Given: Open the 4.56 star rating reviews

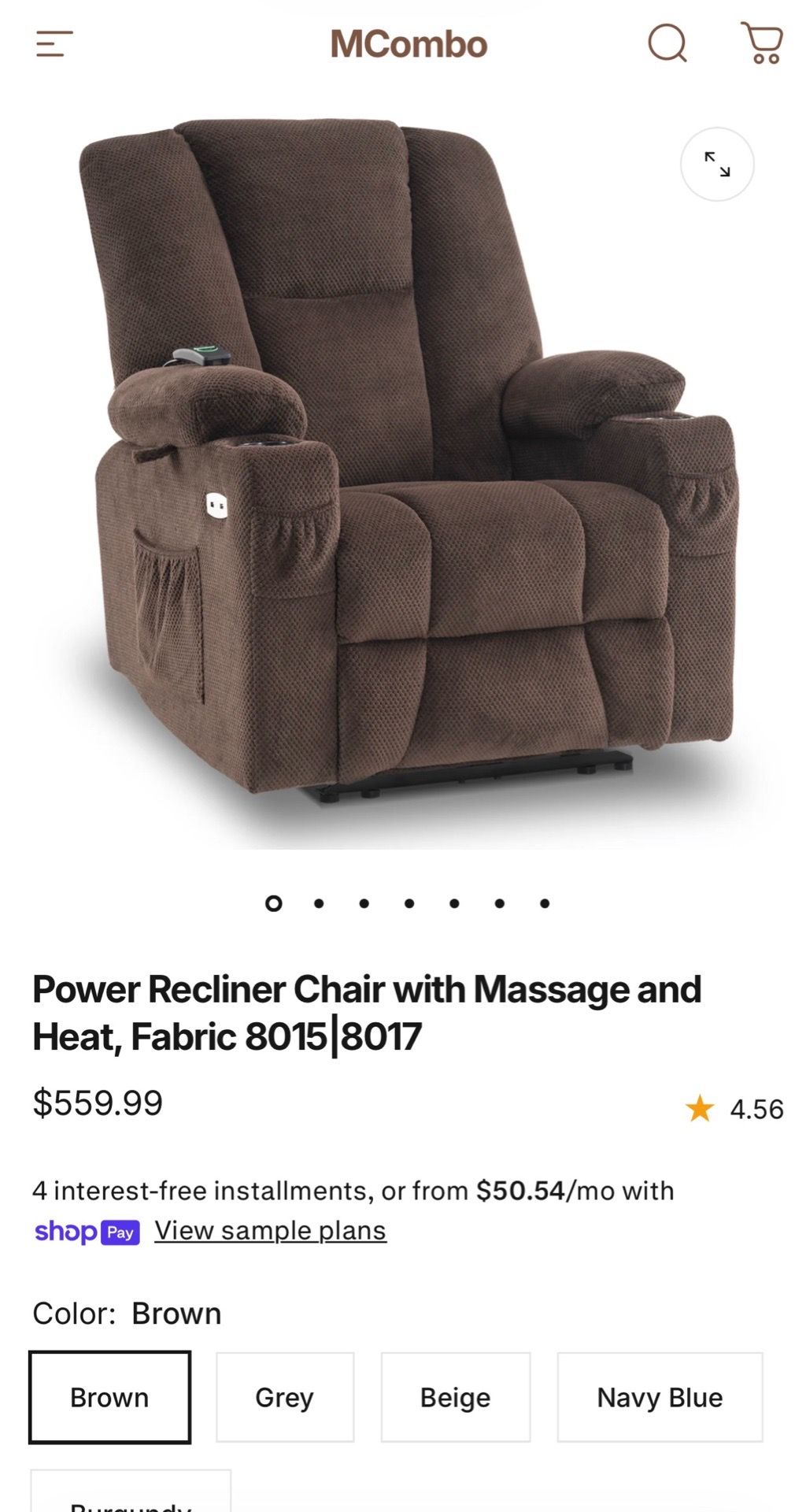Looking at the screenshot, I should coord(734,1109).
